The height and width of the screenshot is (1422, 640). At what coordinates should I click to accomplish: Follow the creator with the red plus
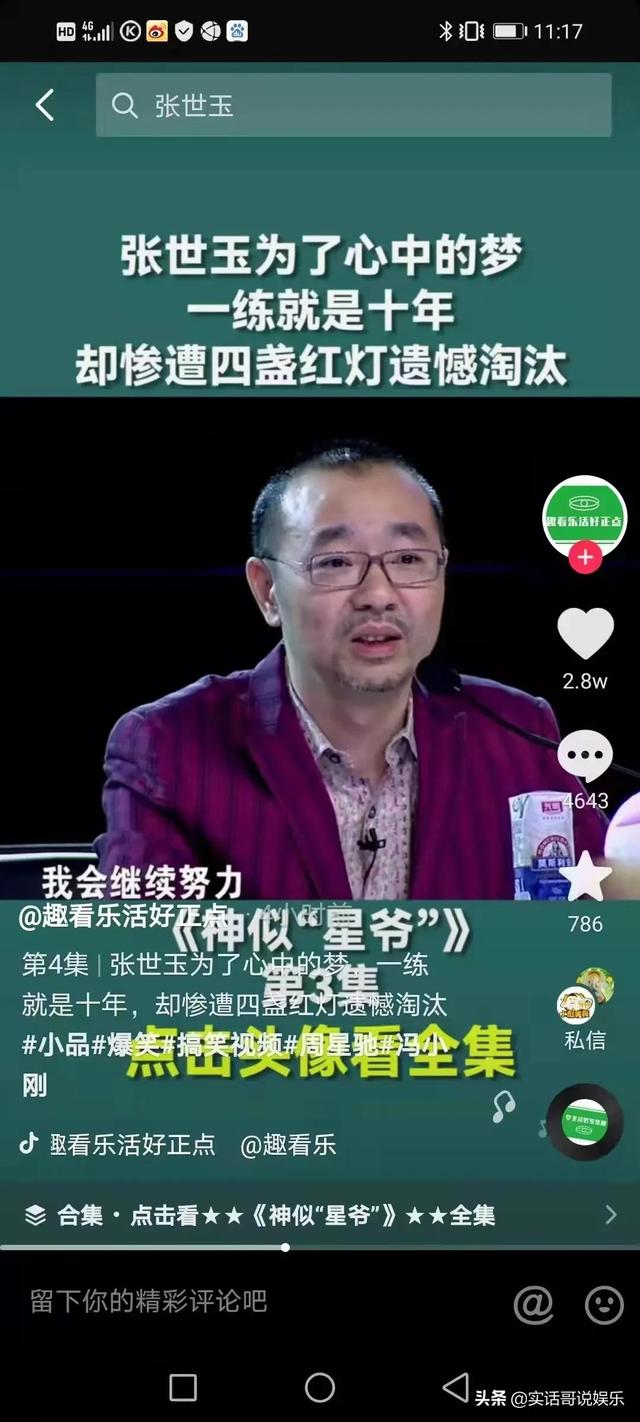[x=585, y=558]
